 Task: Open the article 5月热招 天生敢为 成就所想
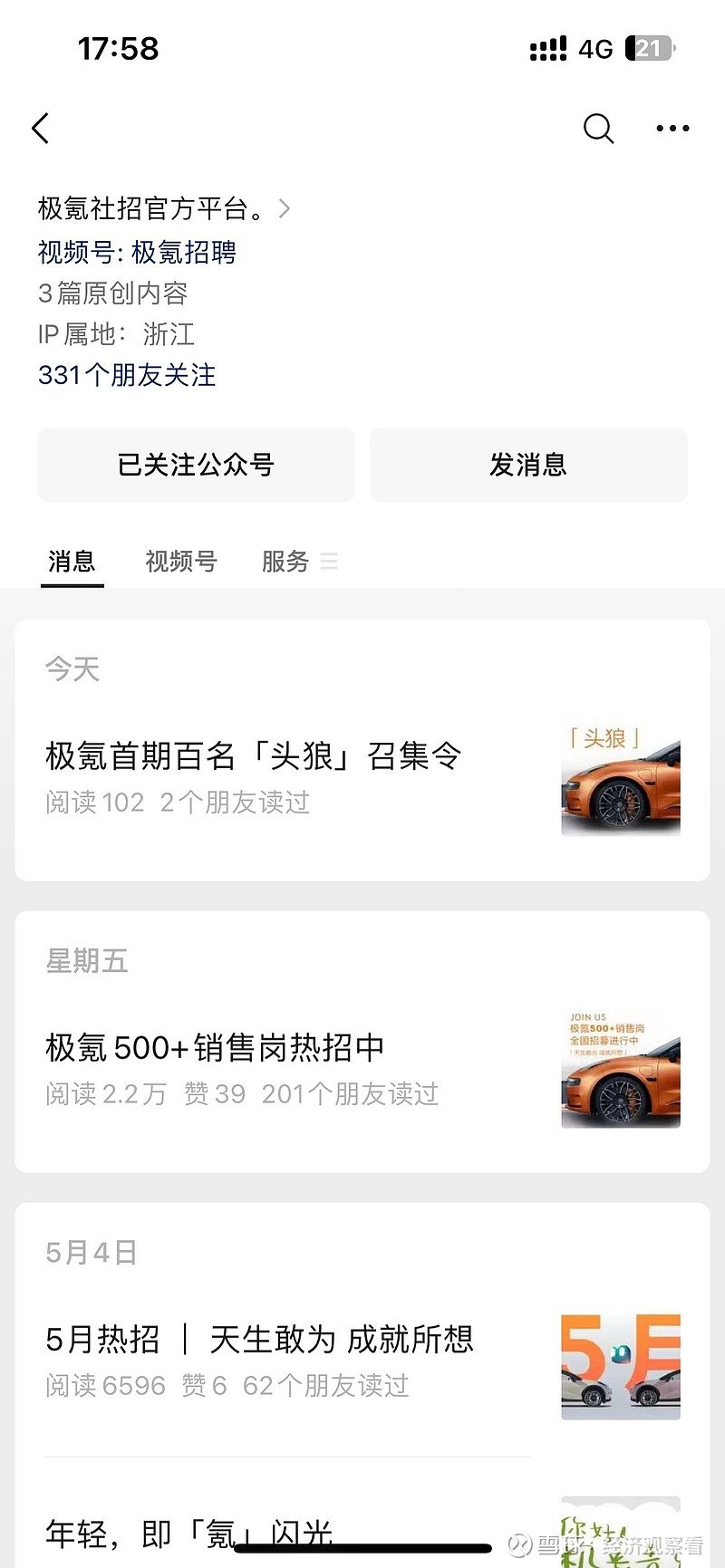362,1361
